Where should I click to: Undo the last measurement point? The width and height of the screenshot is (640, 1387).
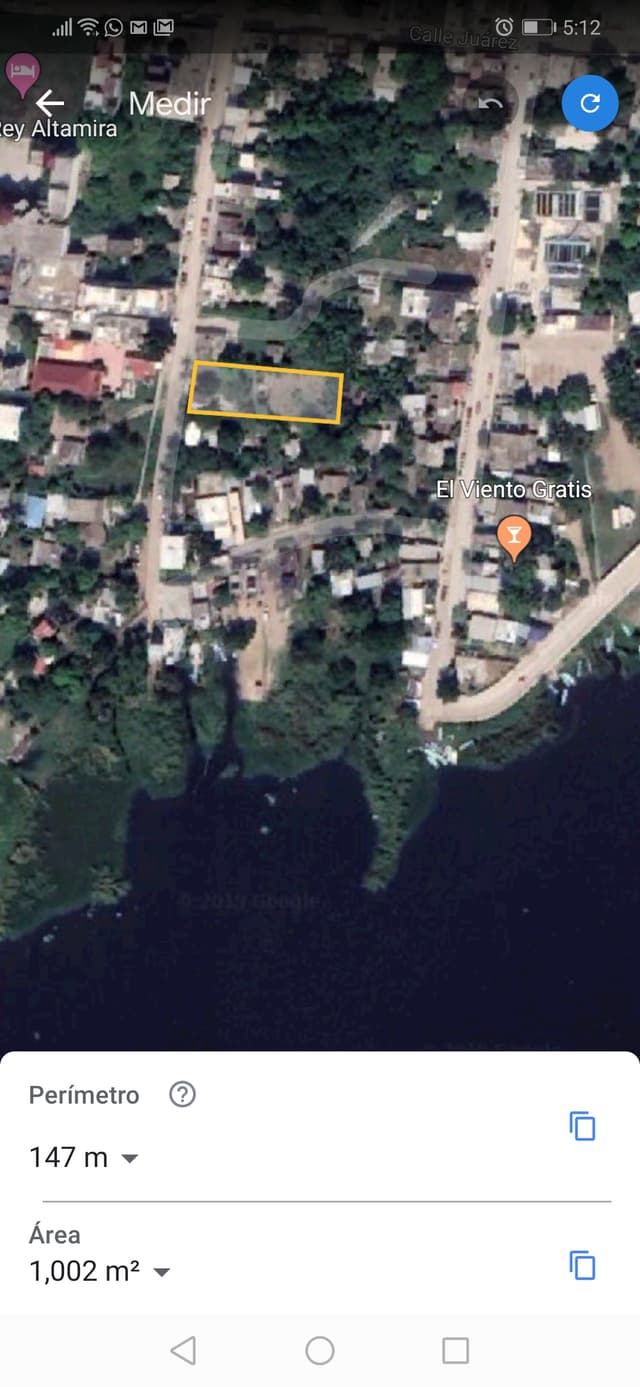(490, 103)
